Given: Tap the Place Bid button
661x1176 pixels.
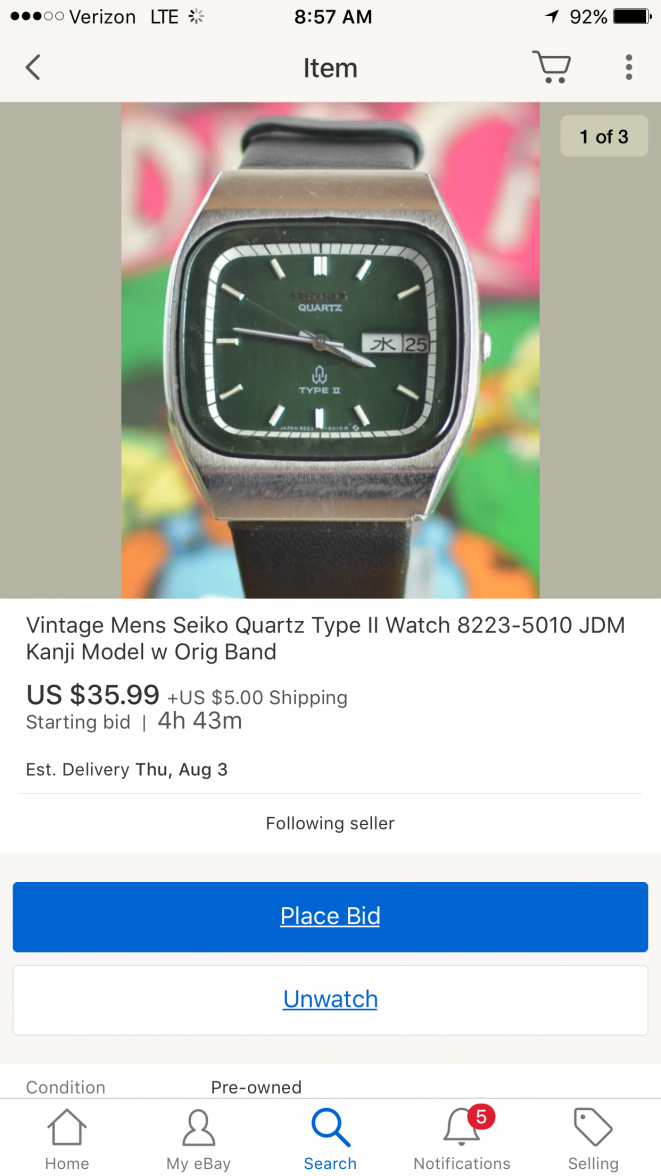Looking at the screenshot, I should [330, 916].
